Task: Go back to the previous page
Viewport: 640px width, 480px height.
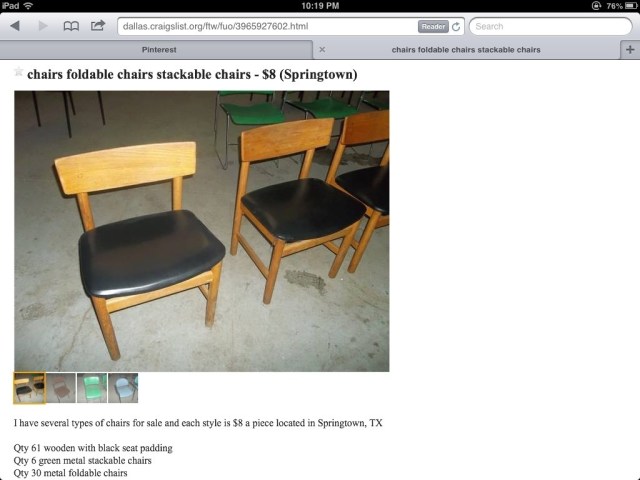Action: click(x=16, y=26)
